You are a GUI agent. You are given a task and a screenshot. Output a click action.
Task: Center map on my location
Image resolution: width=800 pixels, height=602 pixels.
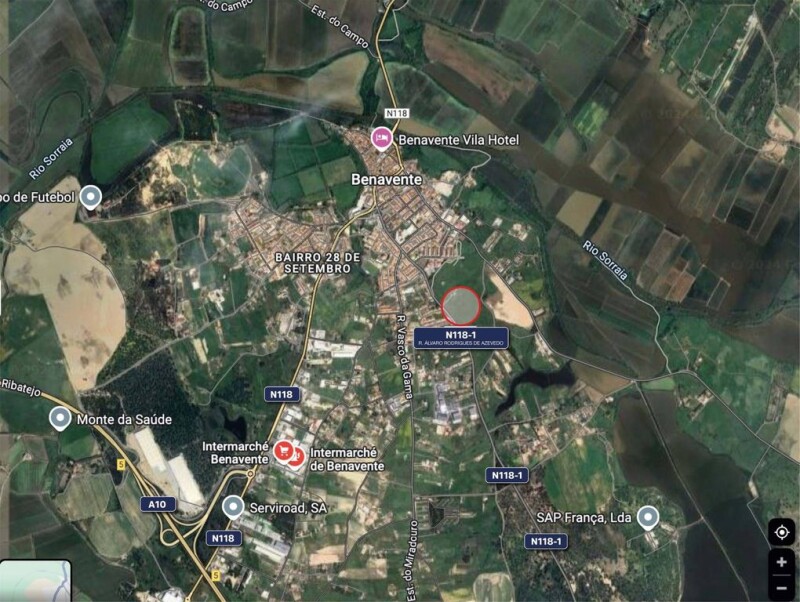pos(781,532)
